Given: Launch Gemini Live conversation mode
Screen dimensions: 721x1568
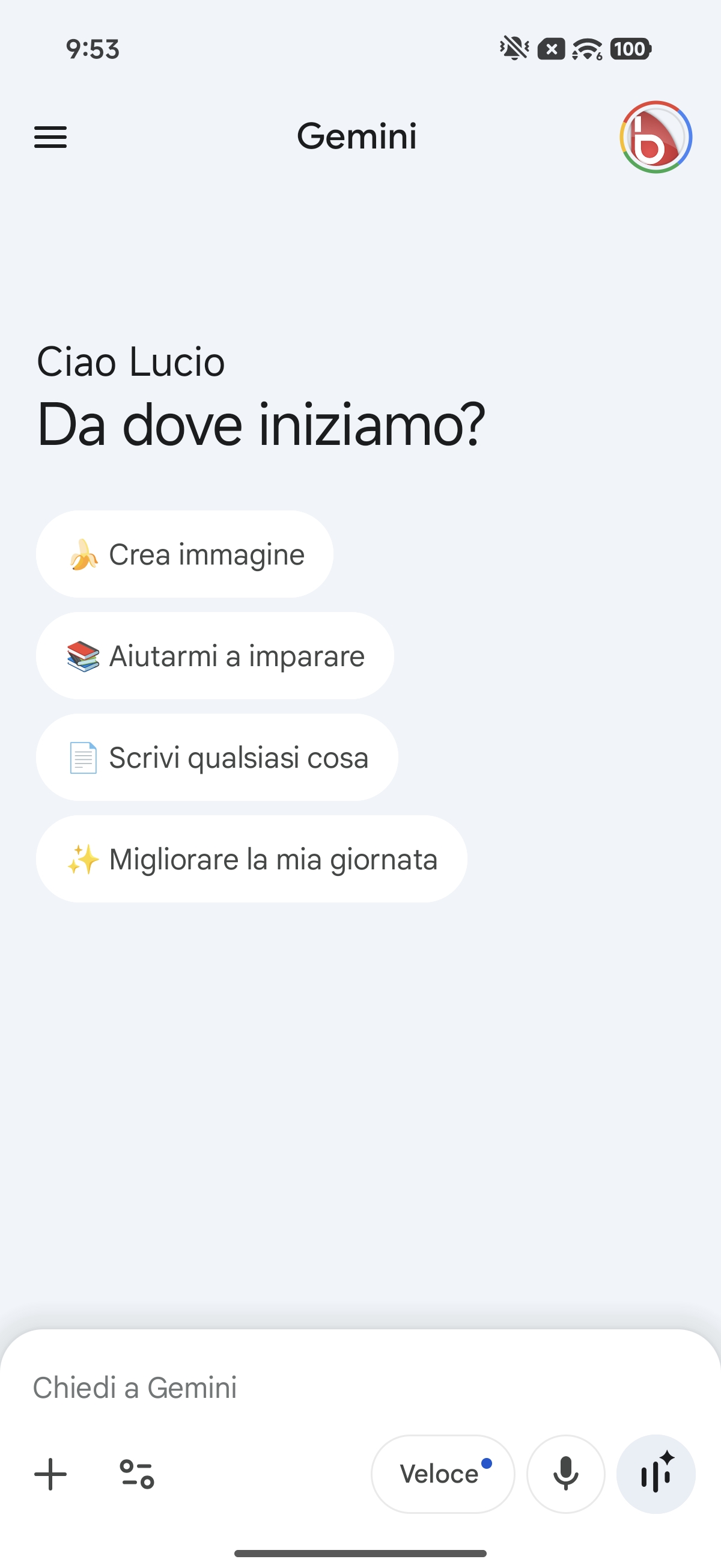Looking at the screenshot, I should click(656, 1474).
